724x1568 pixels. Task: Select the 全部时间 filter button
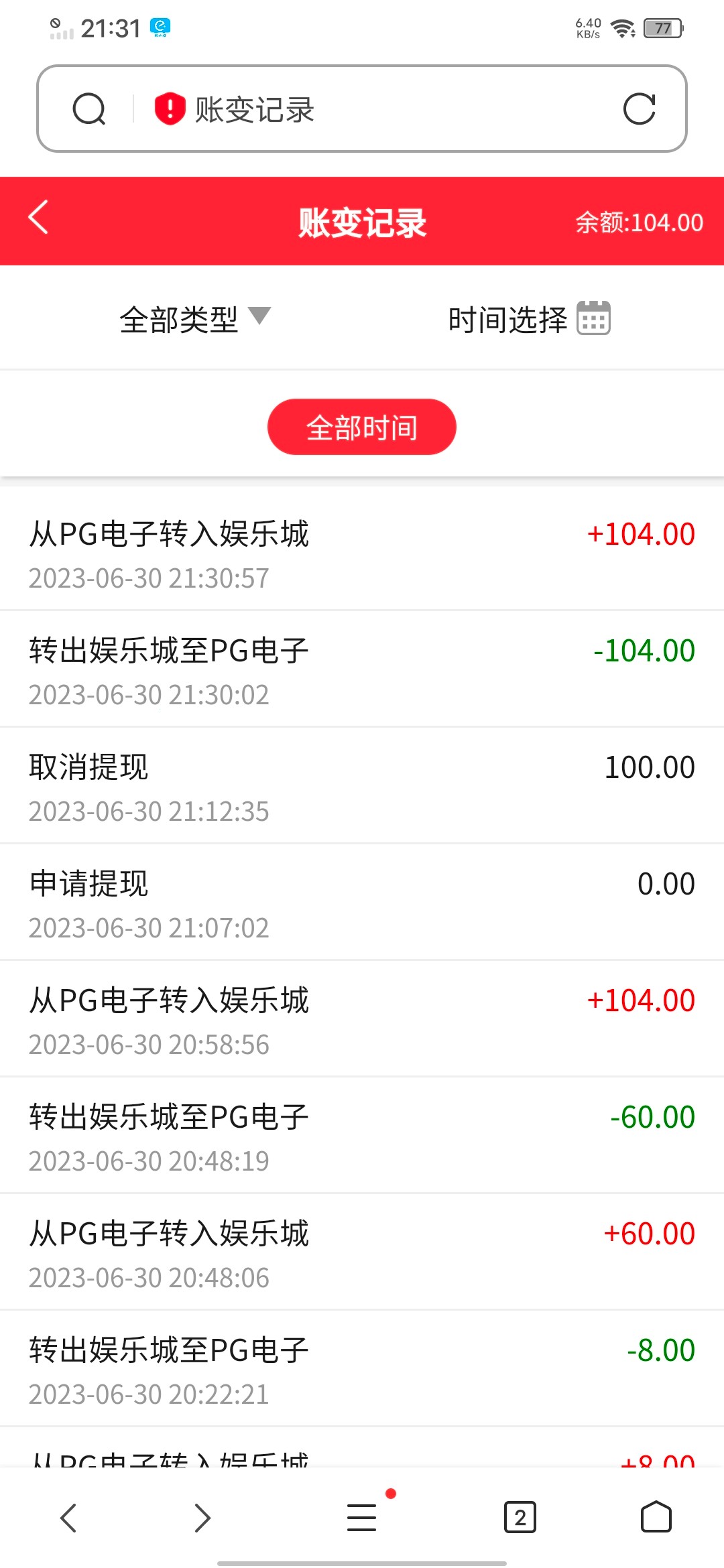click(361, 426)
